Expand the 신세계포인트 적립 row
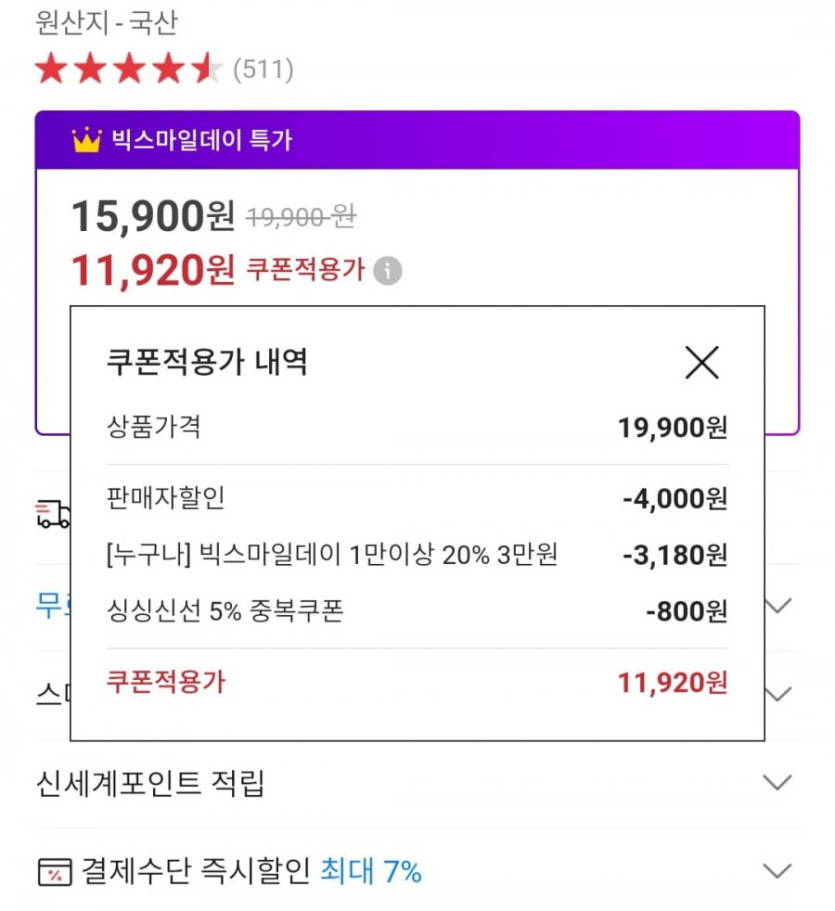 pos(777,782)
